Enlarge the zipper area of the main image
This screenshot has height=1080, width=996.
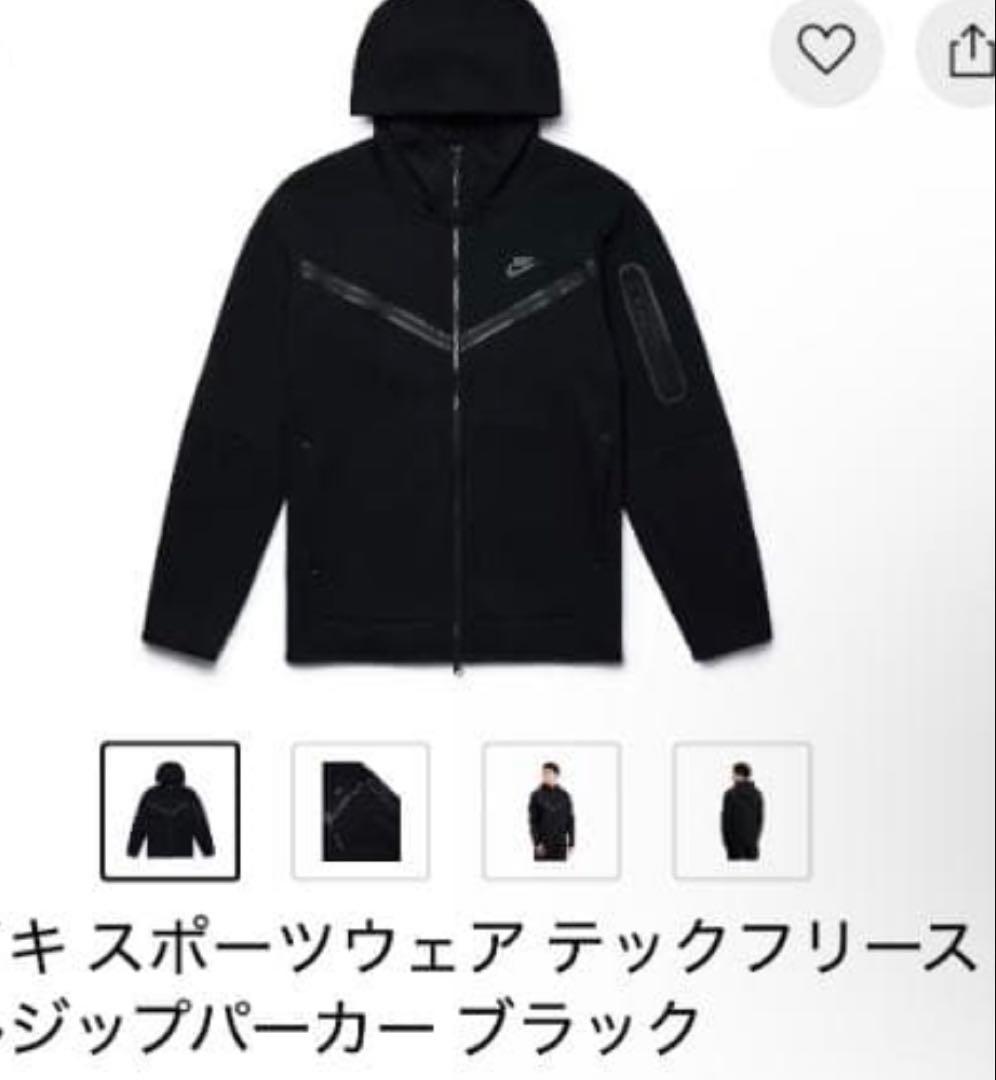458,420
